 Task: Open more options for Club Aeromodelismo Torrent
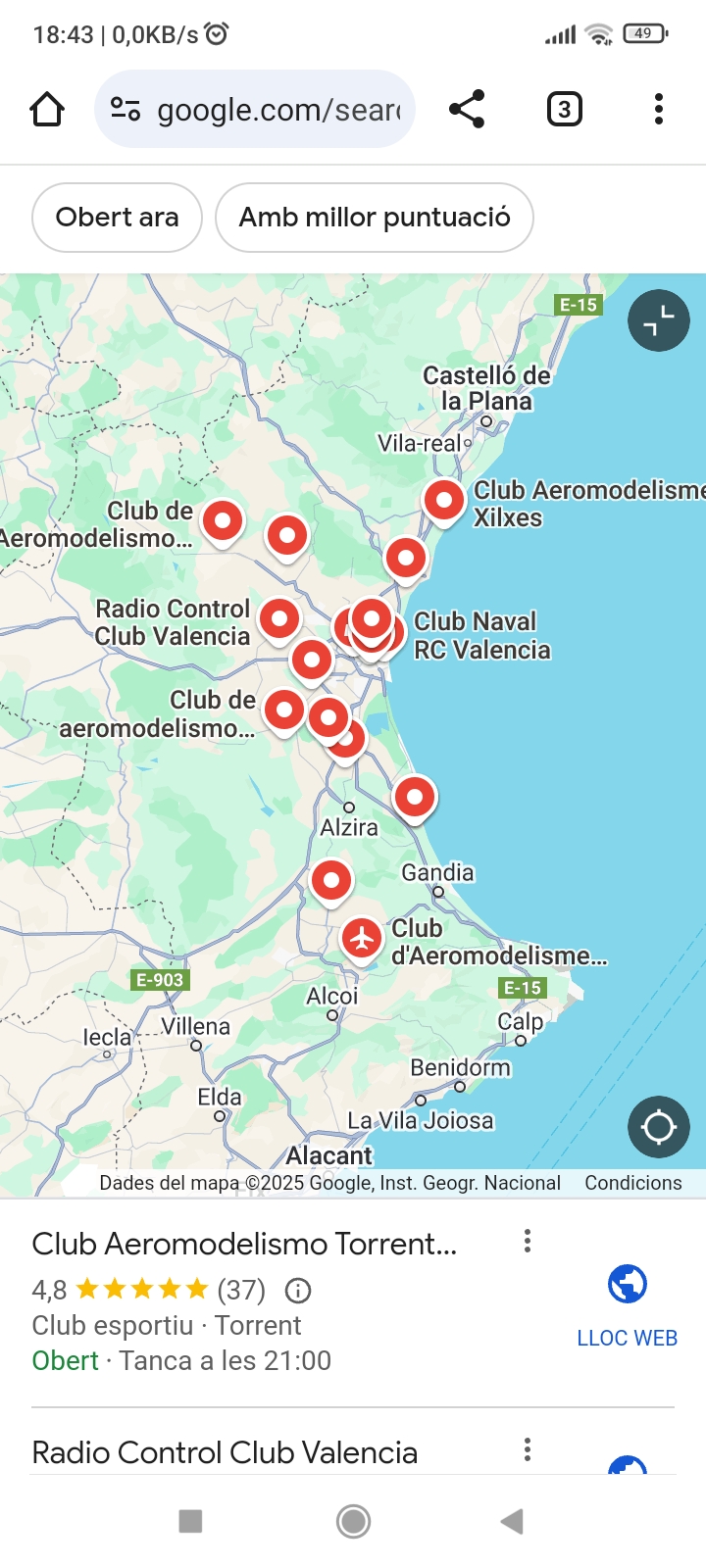528,1242
